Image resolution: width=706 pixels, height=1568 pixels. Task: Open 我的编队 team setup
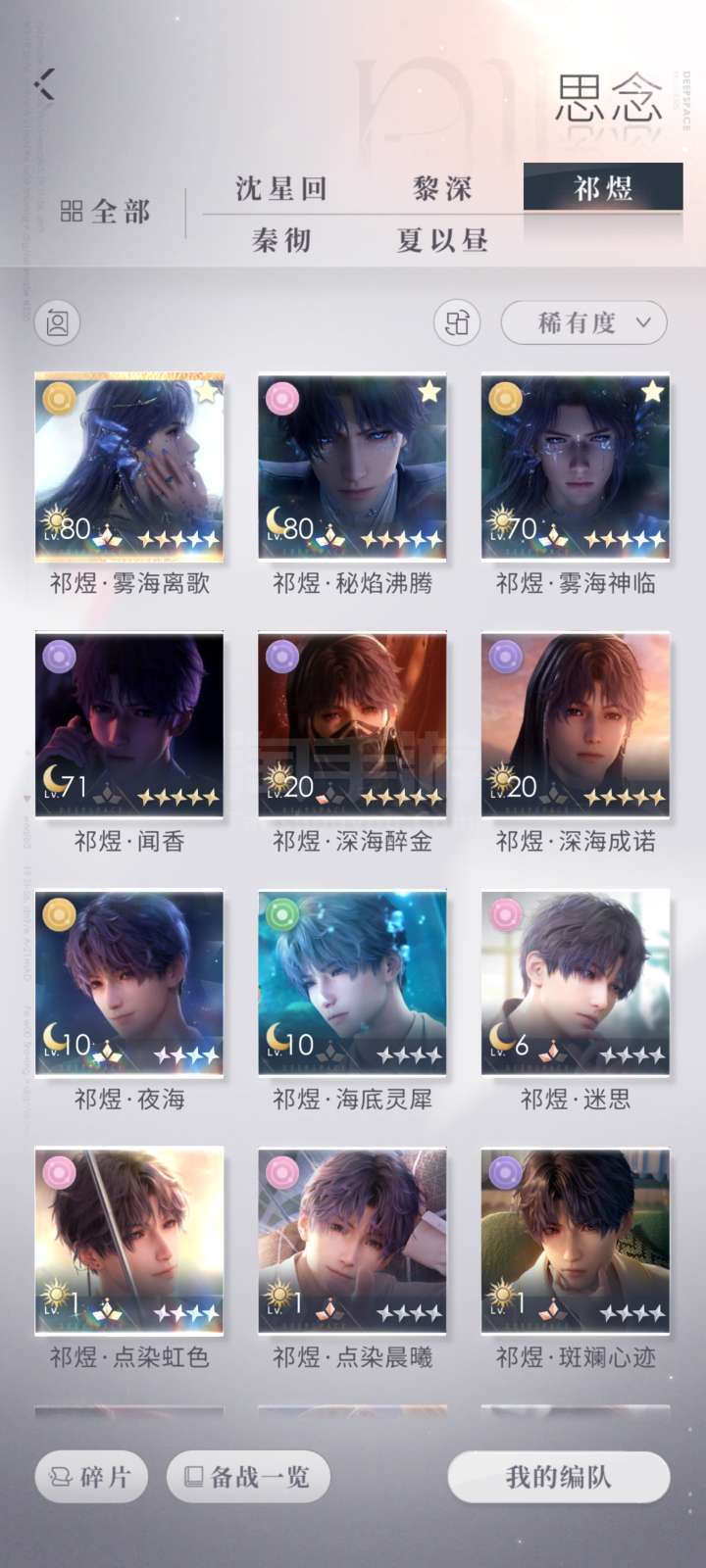coord(559,1476)
